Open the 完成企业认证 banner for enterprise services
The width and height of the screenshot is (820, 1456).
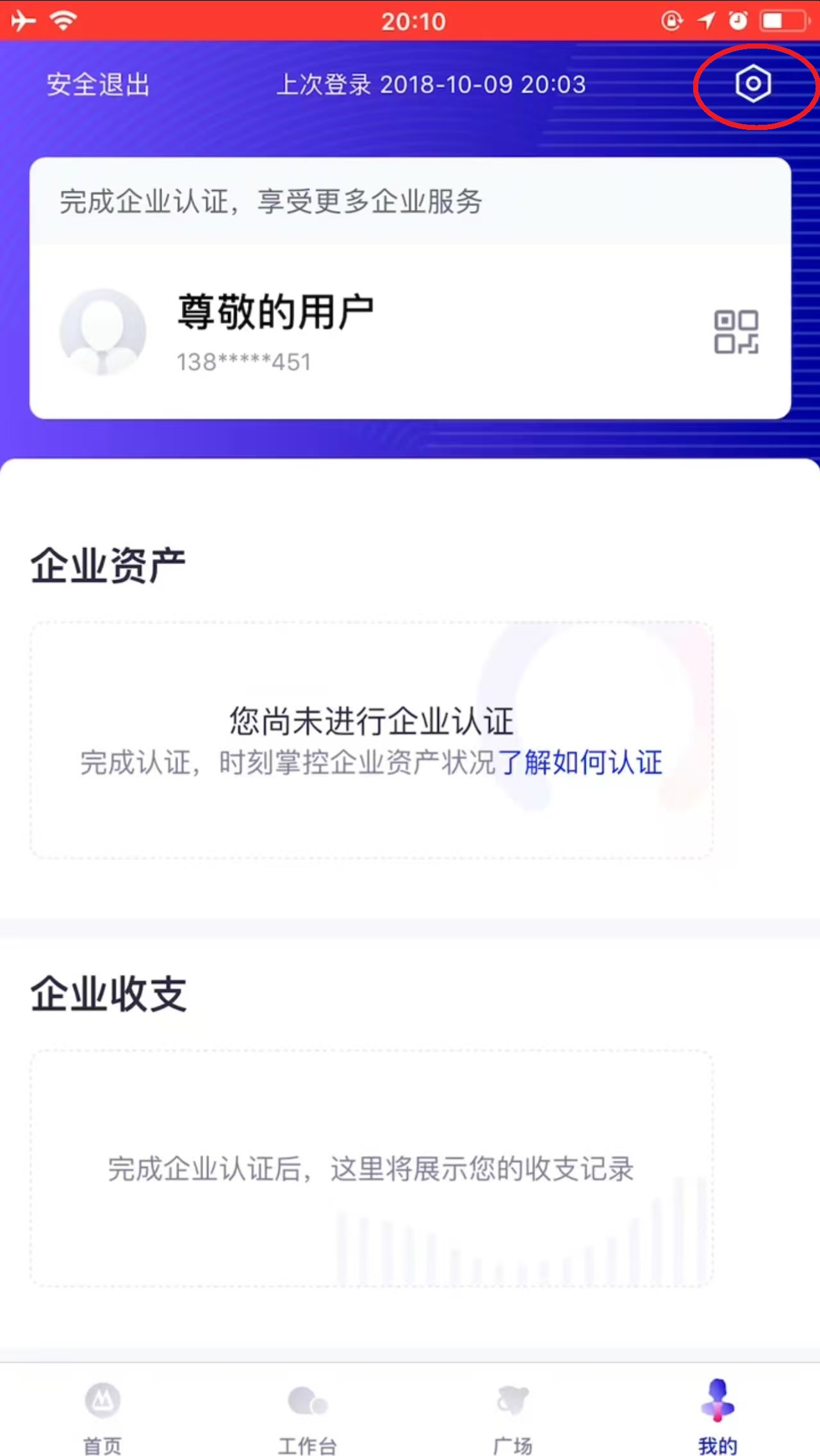point(271,202)
